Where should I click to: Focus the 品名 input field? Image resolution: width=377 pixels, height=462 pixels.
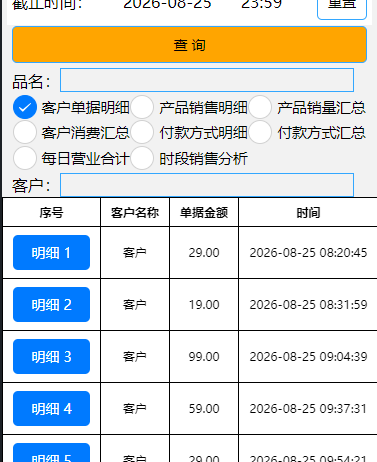coord(207,80)
